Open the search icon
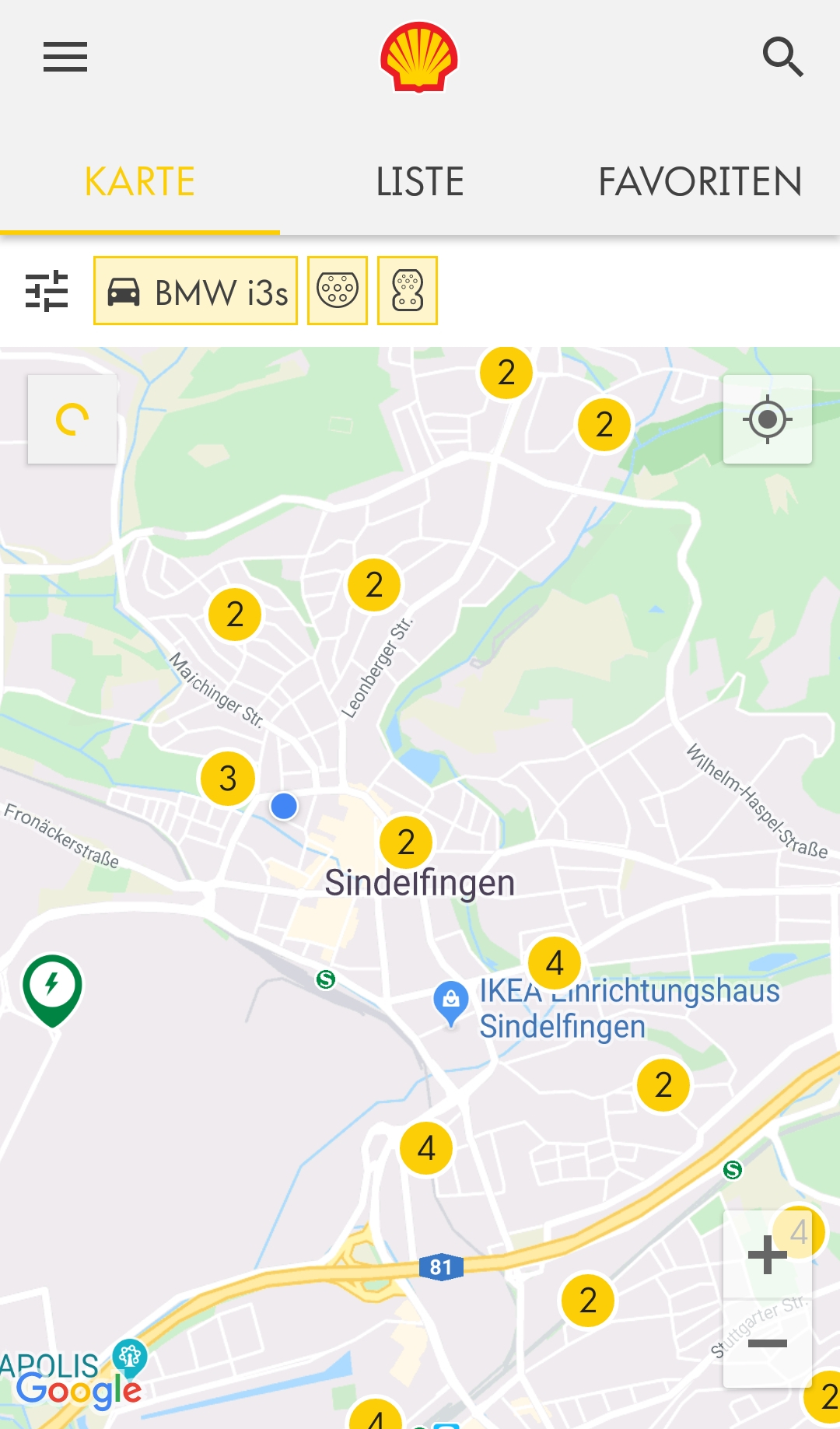This screenshot has height=1429, width=840. click(x=782, y=57)
